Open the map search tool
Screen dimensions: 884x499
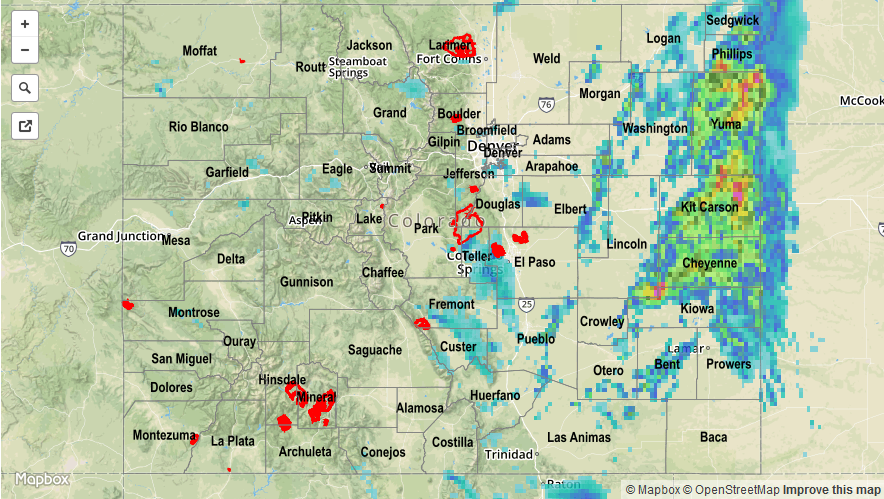pyautogui.click(x=25, y=88)
